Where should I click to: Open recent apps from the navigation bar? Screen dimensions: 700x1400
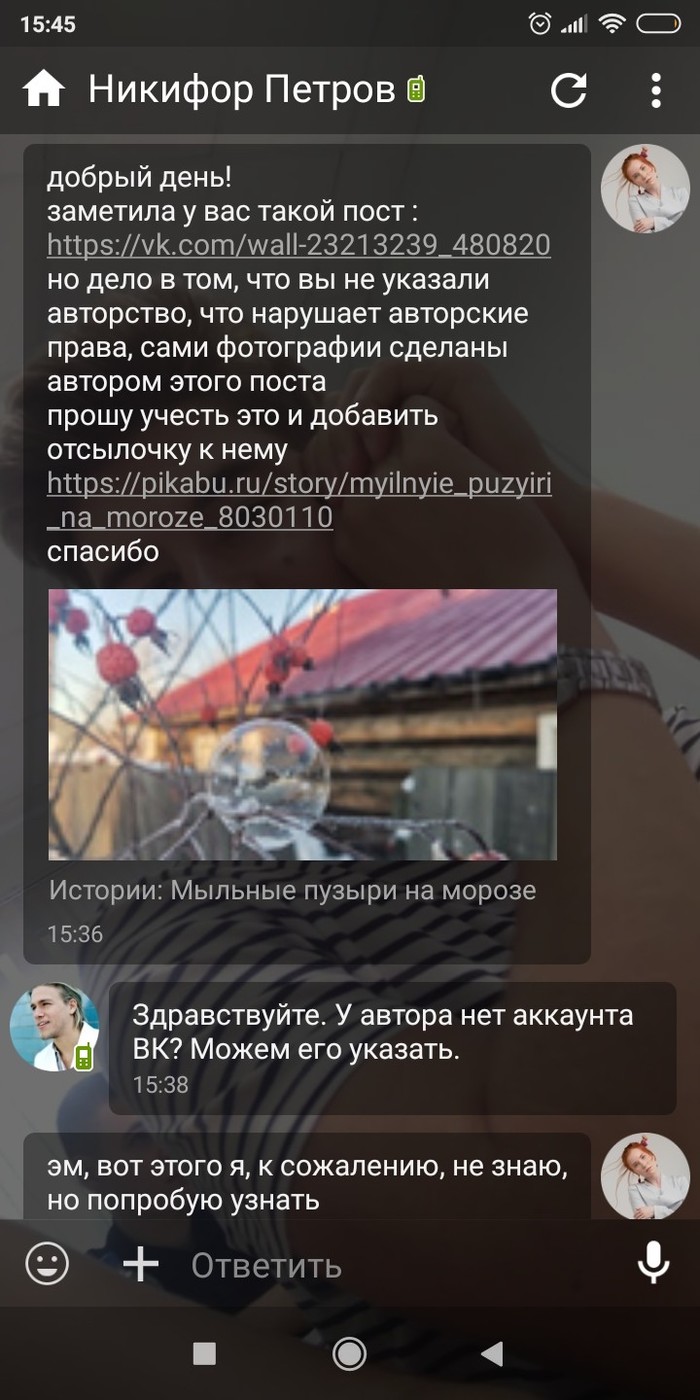(205, 1354)
